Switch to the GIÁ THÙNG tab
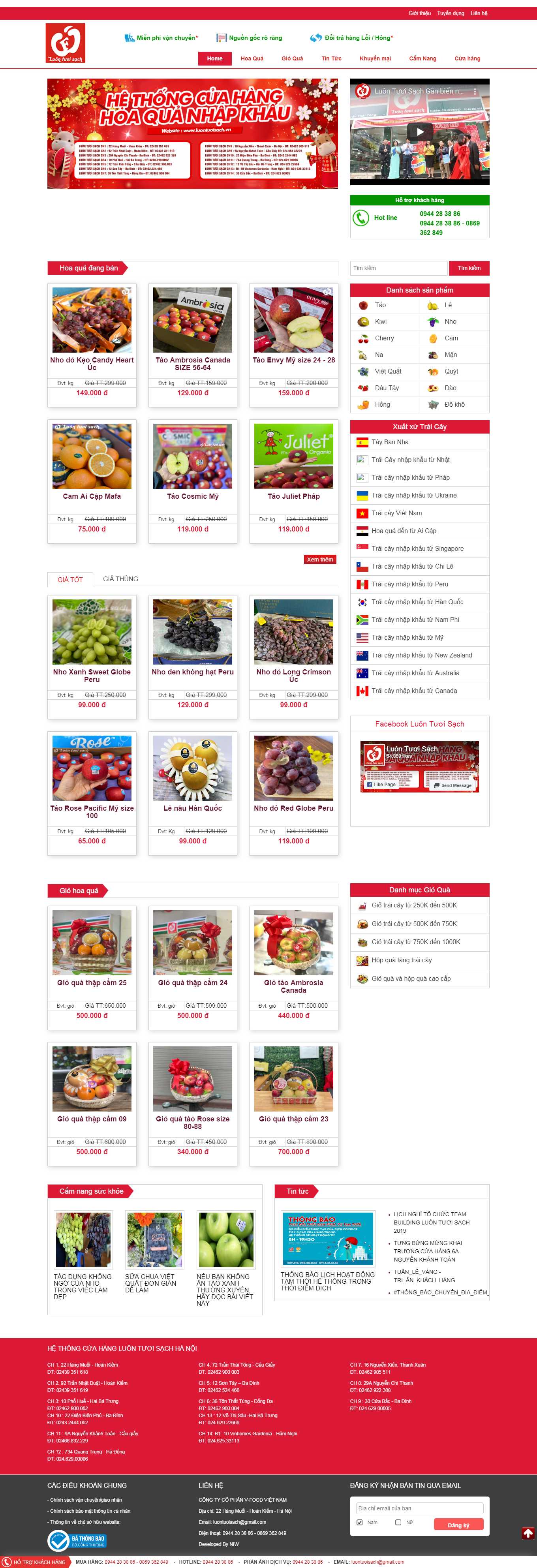The width and height of the screenshot is (537, 1568). coord(120,579)
